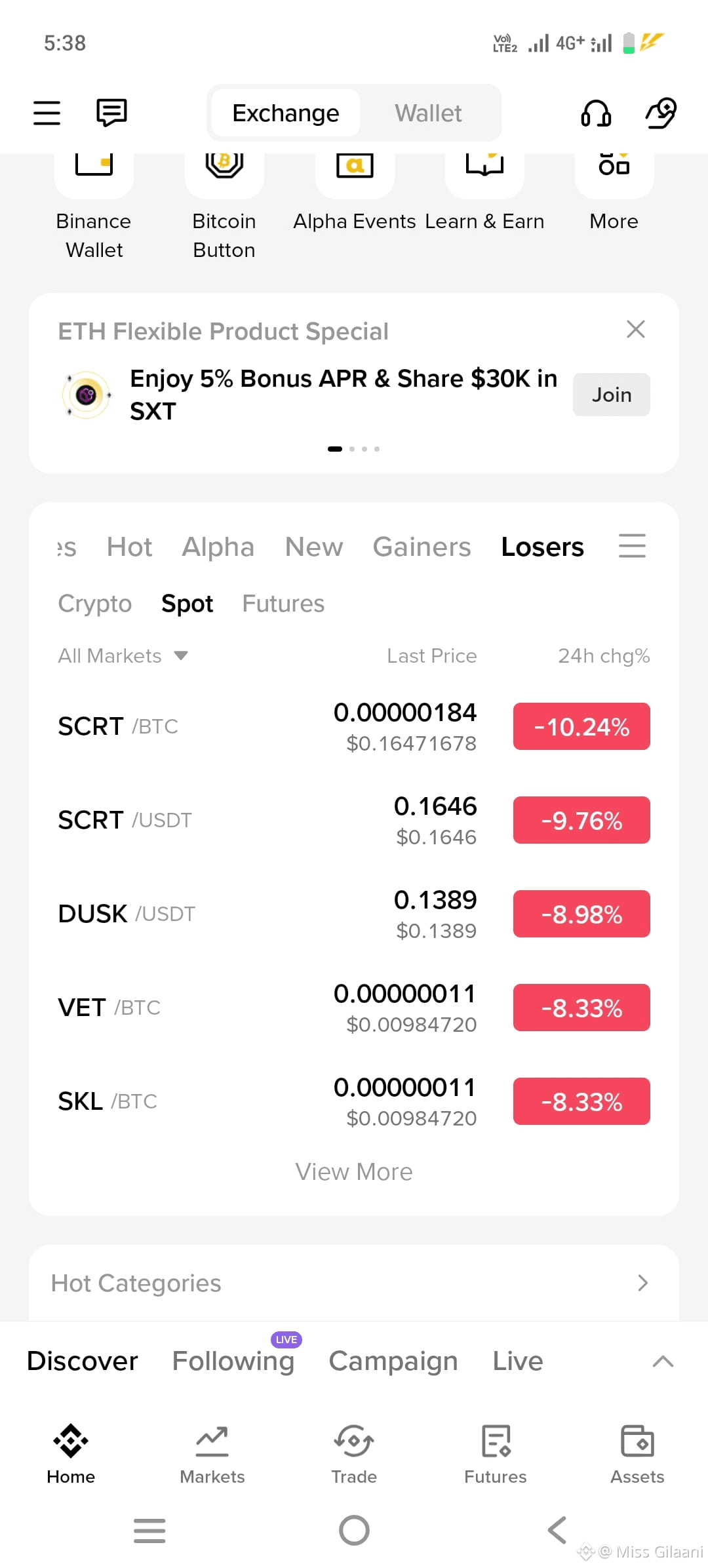The image size is (708, 1568).
Task: Collapse the Discover feed panel
Action: tap(662, 1360)
